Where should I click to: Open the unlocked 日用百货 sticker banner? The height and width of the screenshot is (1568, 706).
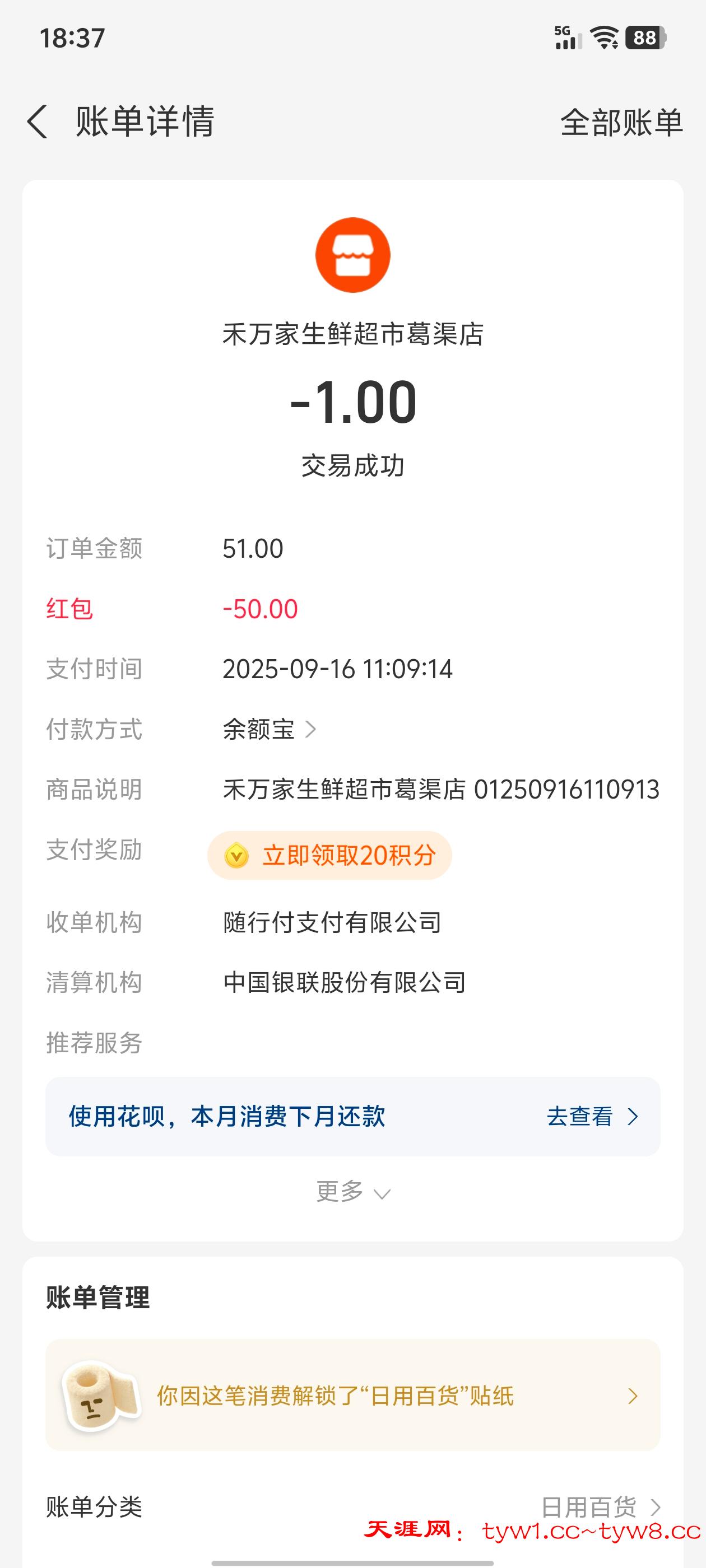tap(352, 1395)
